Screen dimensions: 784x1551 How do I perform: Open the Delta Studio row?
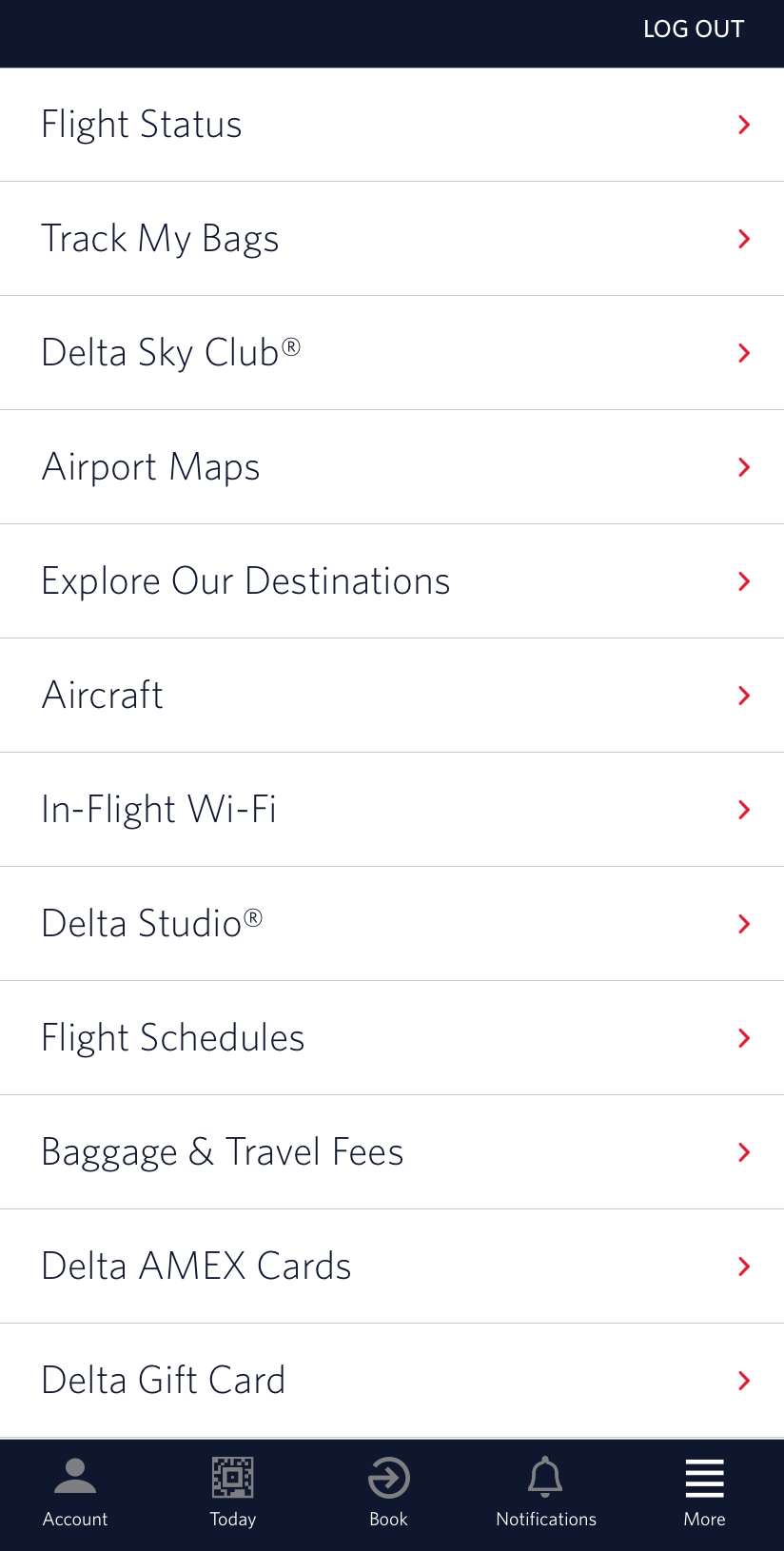pyautogui.click(x=392, y=924)
